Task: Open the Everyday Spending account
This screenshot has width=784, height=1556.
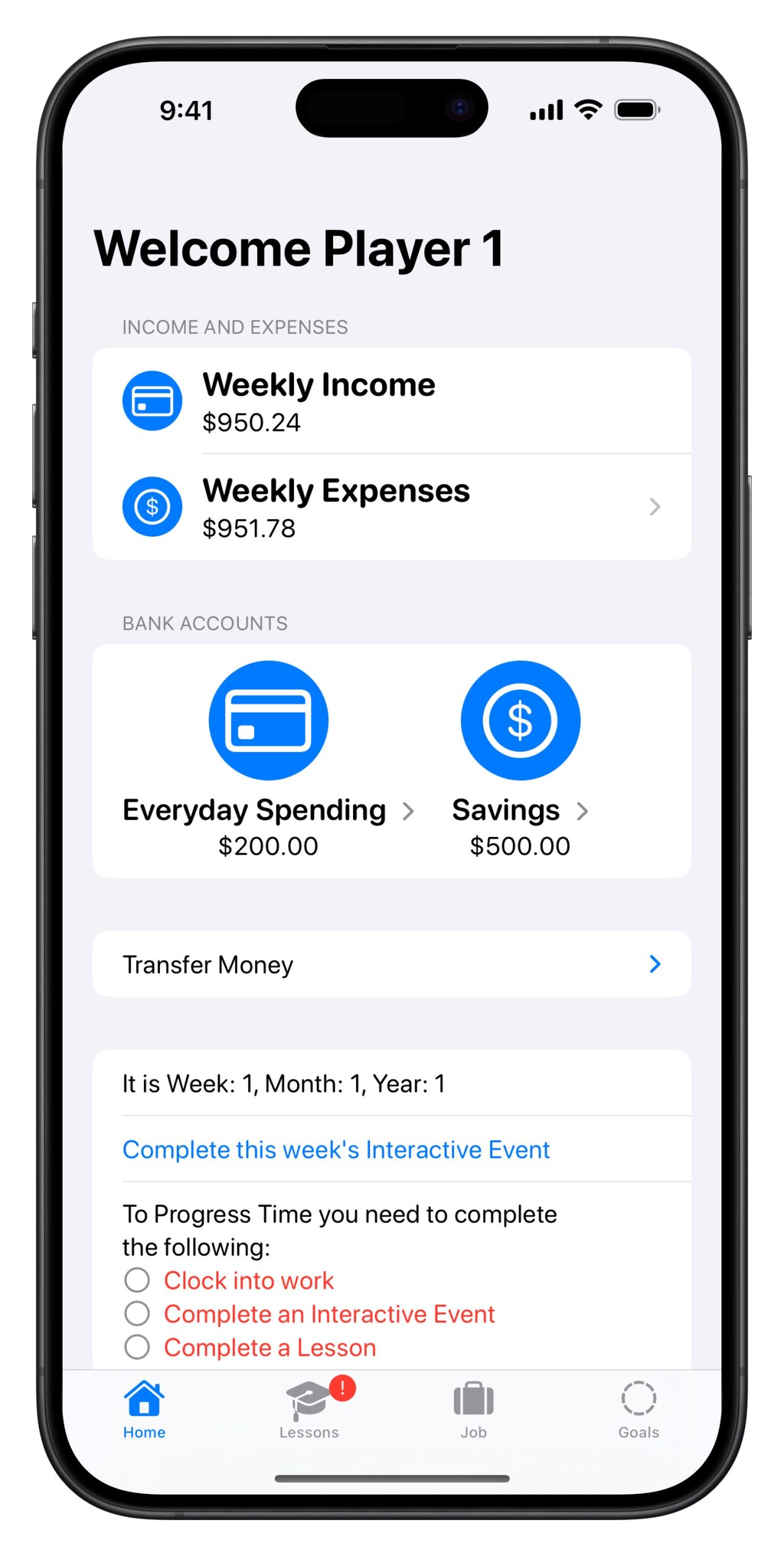Action: click(x=268, y=759)
